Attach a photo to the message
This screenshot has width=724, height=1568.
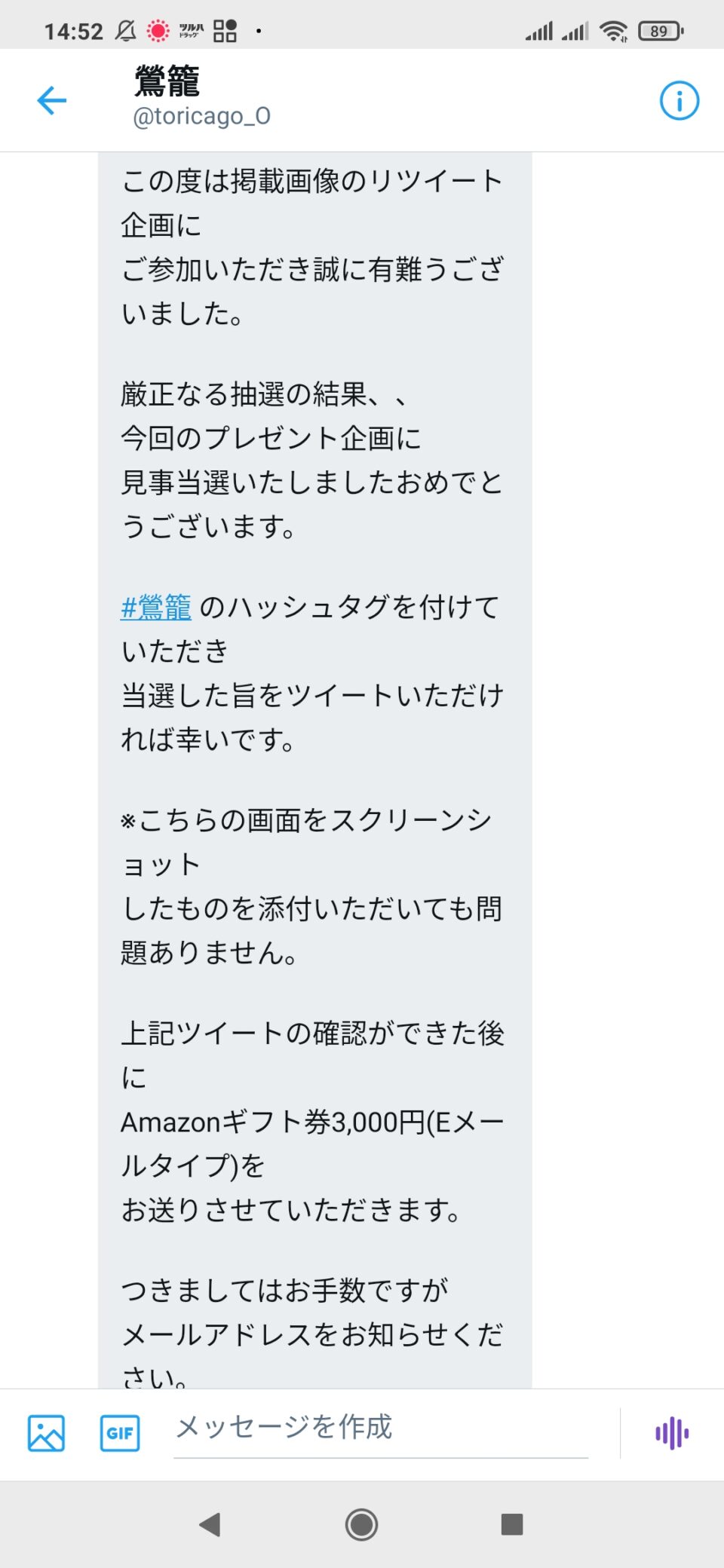click(x=46, y=1433)
